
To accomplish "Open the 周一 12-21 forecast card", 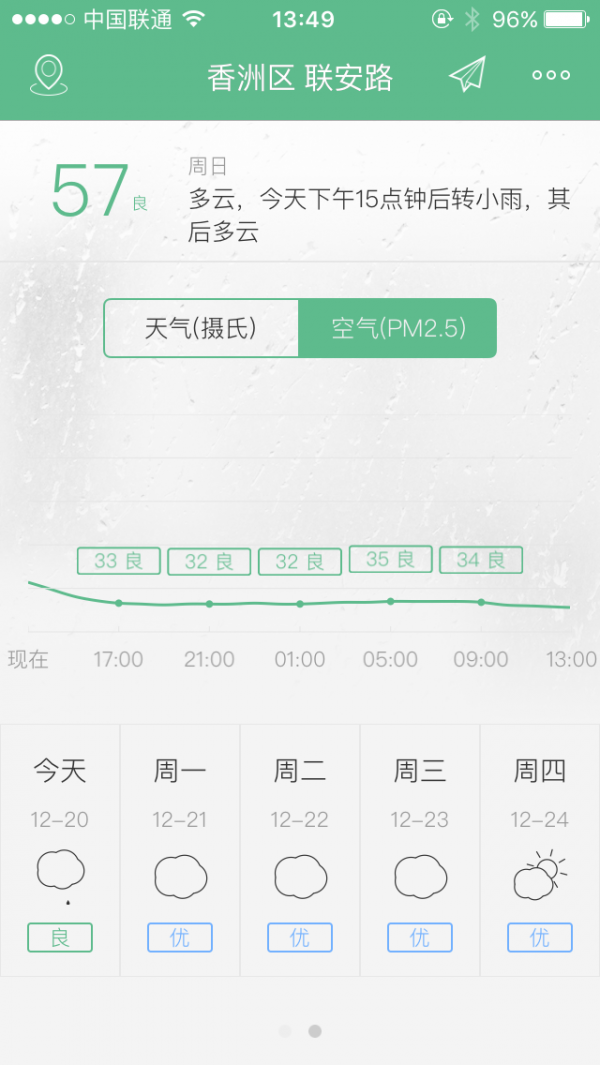I will coord(180,850).
